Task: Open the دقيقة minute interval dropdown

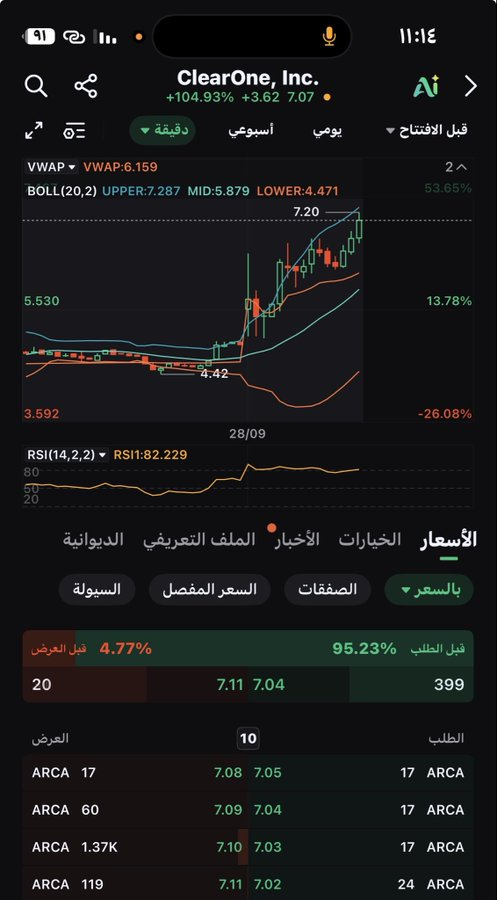Action: click(163, 130)
